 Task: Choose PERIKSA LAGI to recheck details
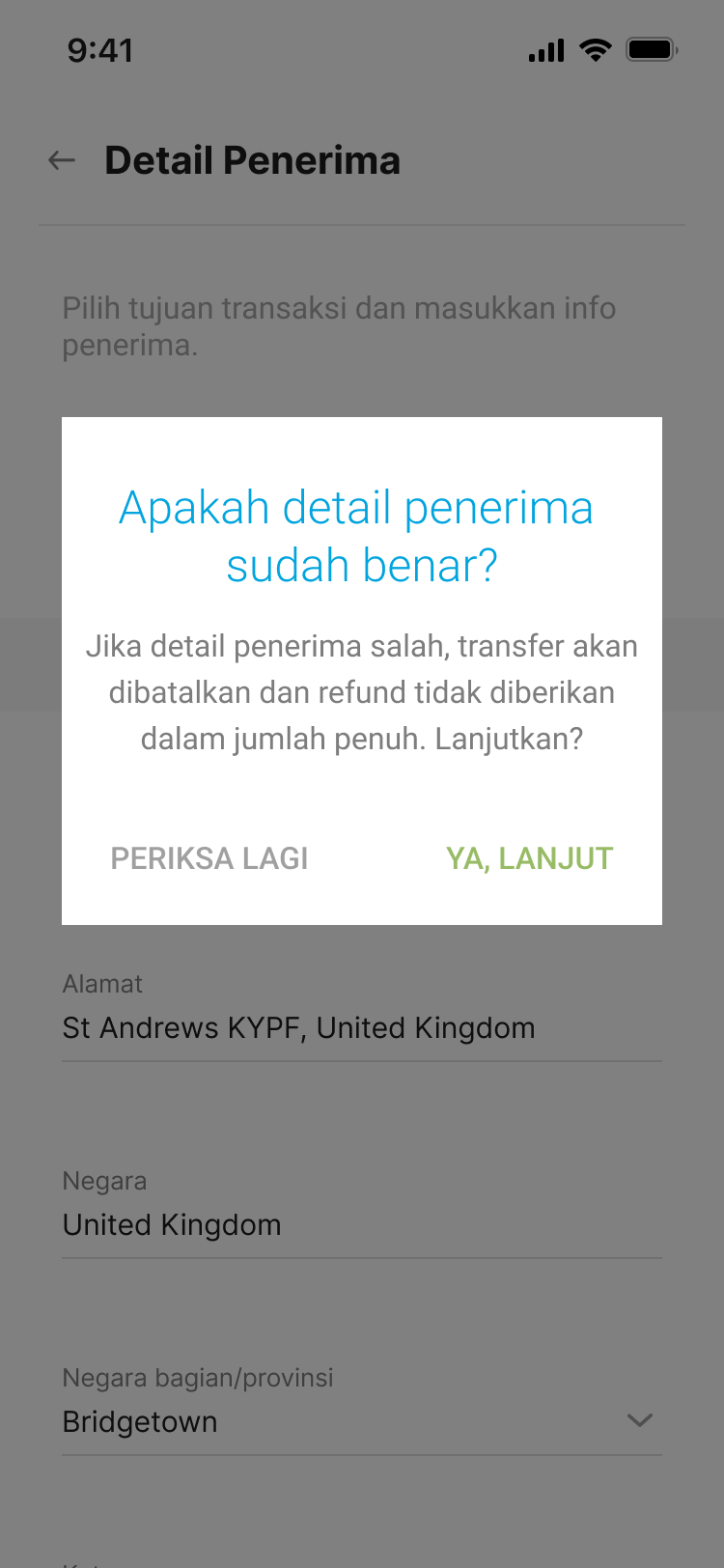[209, 858]
